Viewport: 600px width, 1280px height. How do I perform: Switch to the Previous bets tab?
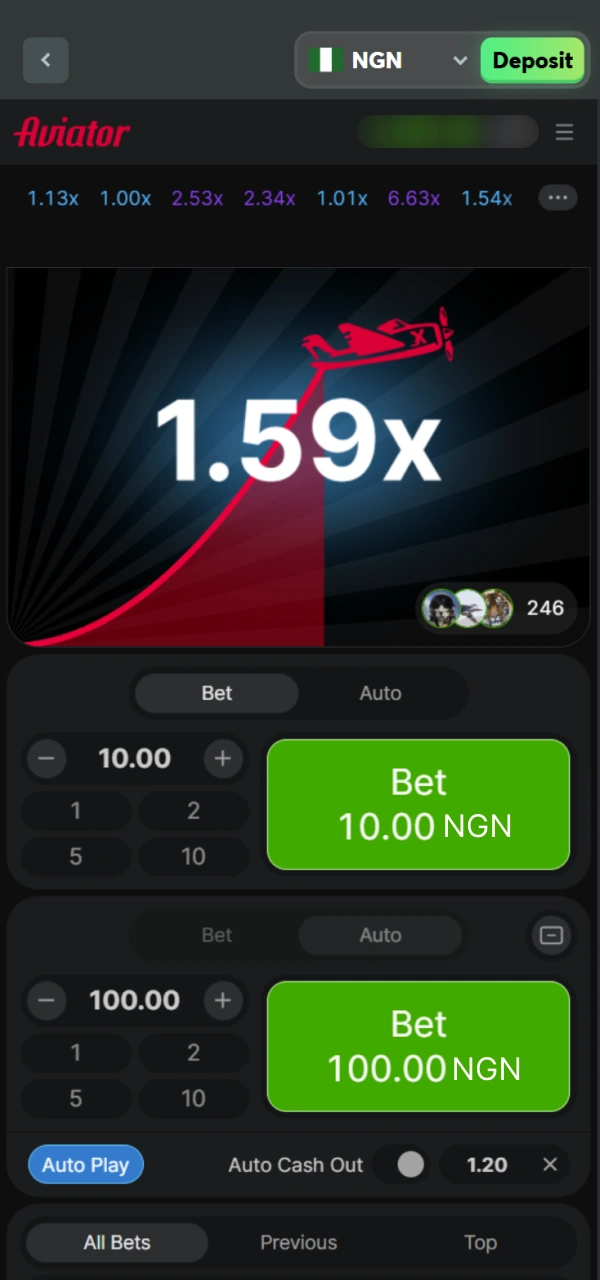298,1242
